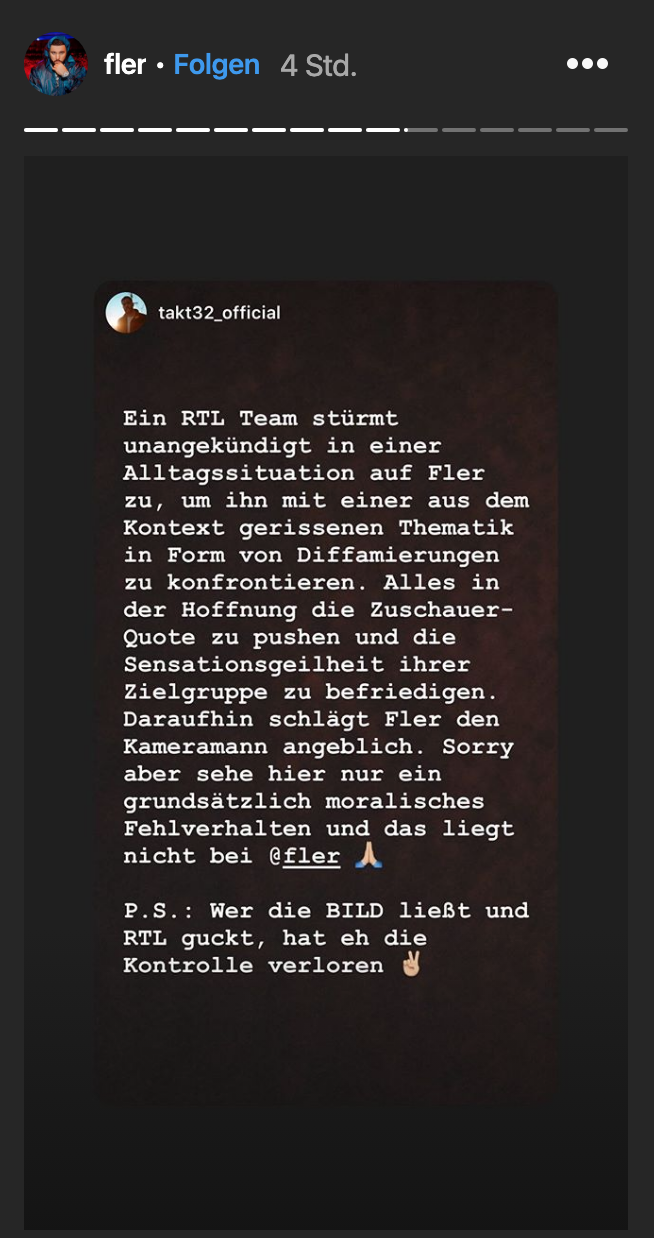Open fler's profile picture

coord(55,65)
